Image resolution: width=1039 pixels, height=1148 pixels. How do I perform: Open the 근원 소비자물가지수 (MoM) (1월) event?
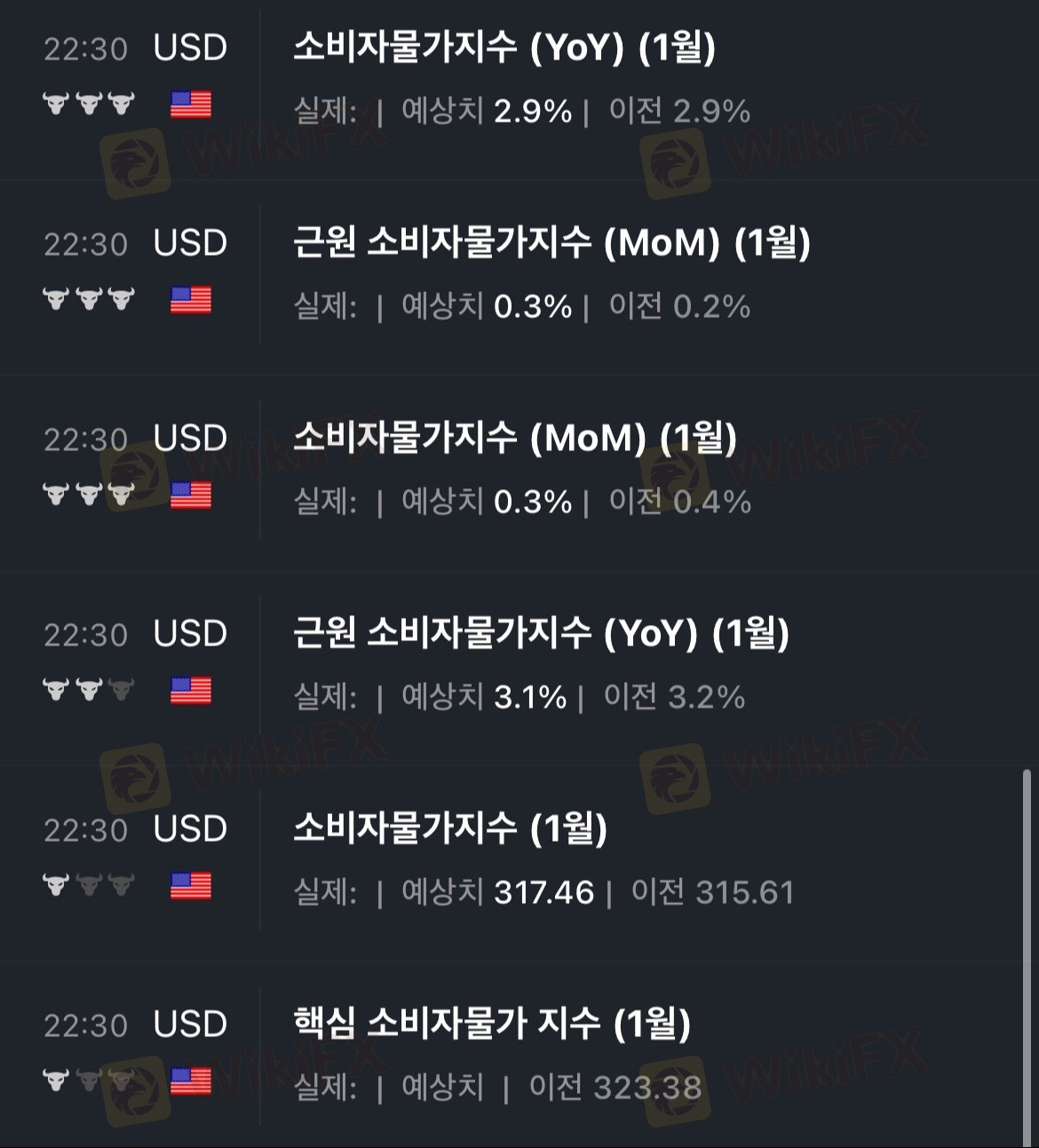551,243
